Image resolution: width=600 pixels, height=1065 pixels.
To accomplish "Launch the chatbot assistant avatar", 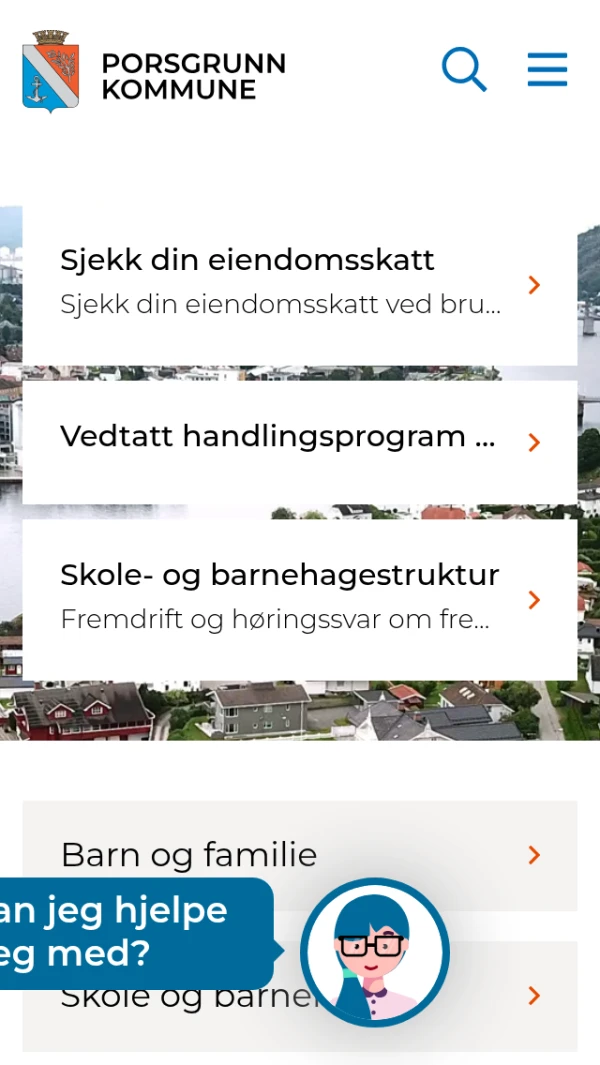I will pyautogui.click(x=375, y=953).
